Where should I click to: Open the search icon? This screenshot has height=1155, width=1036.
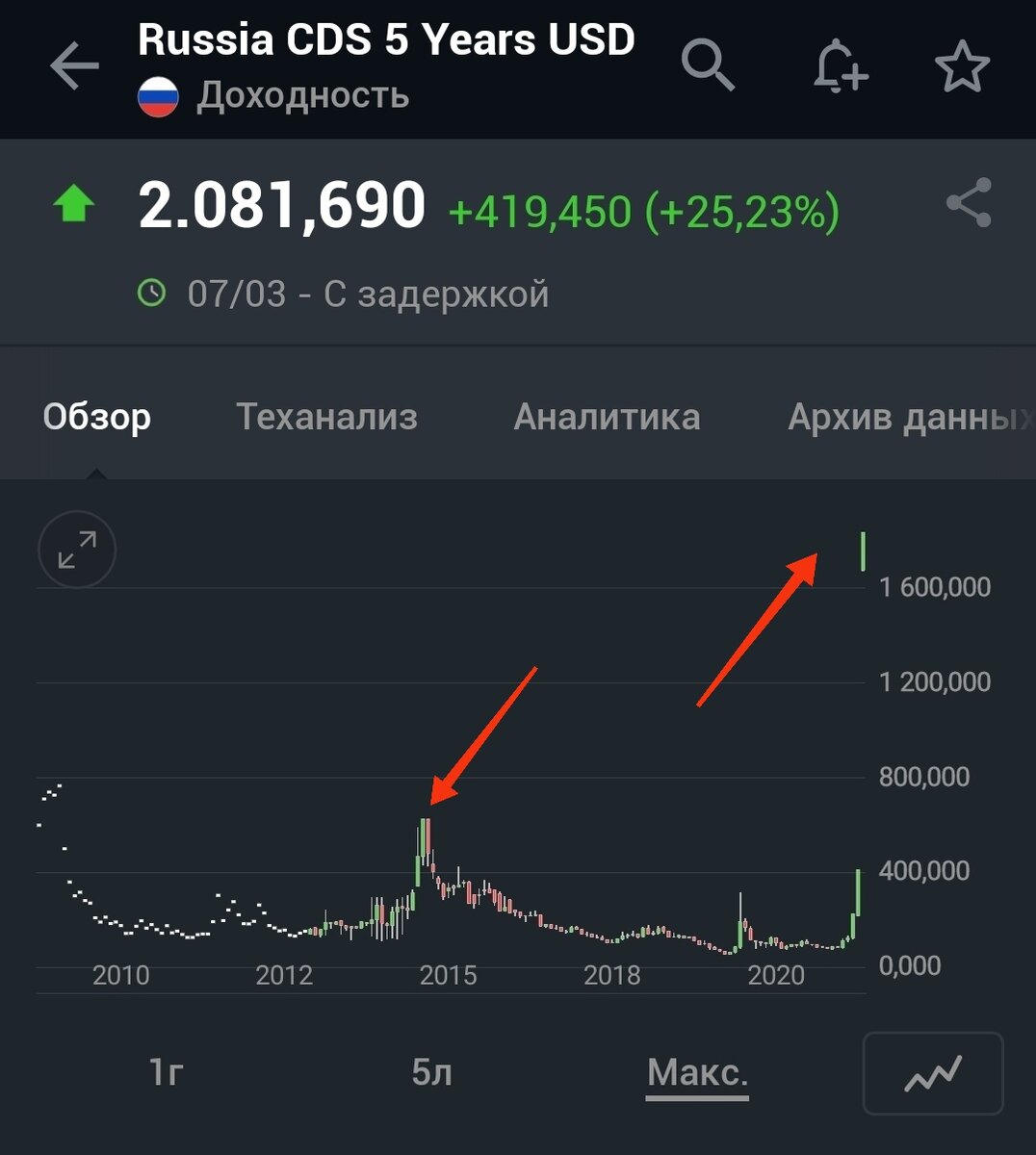(x=710, y=65)
